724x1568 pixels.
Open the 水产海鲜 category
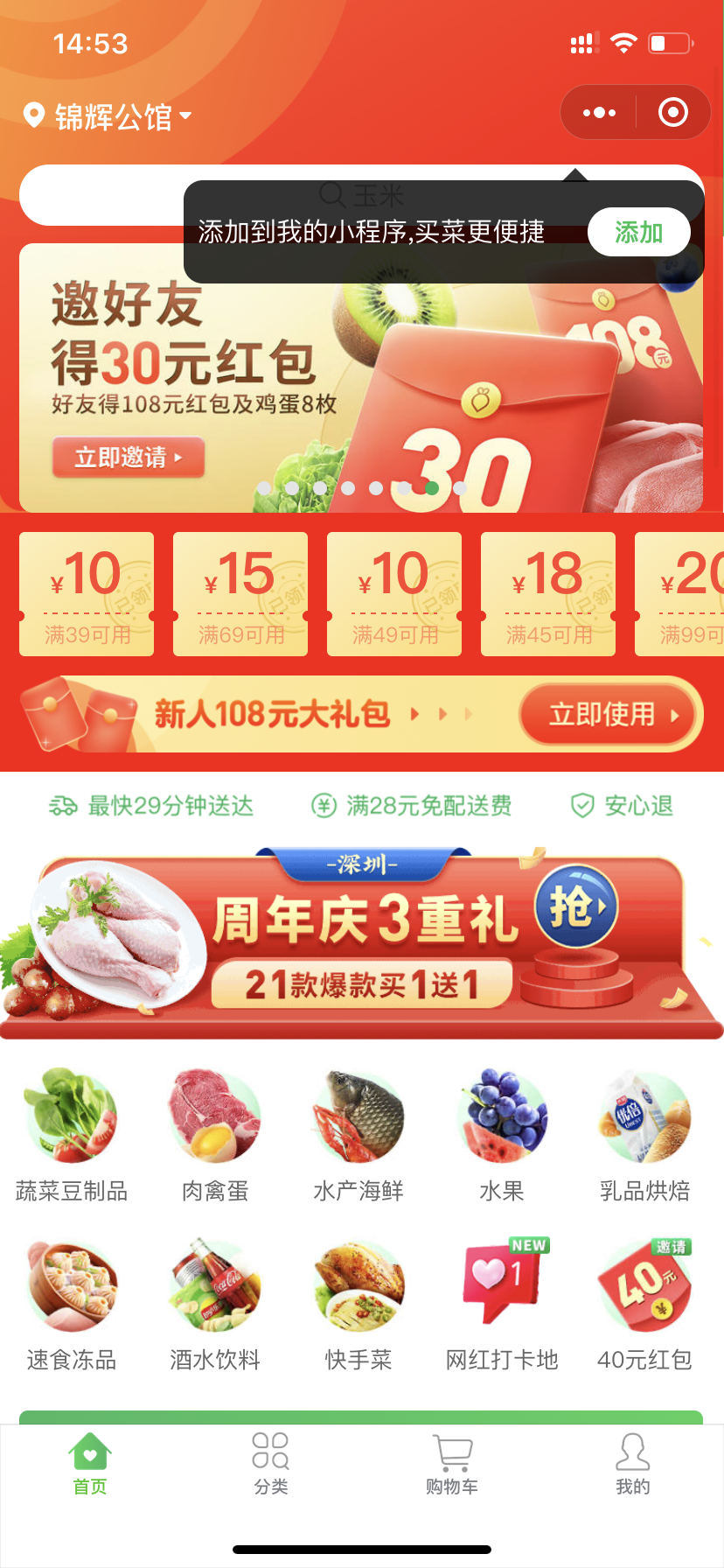pyautogui.click(x=359, y=1135)
